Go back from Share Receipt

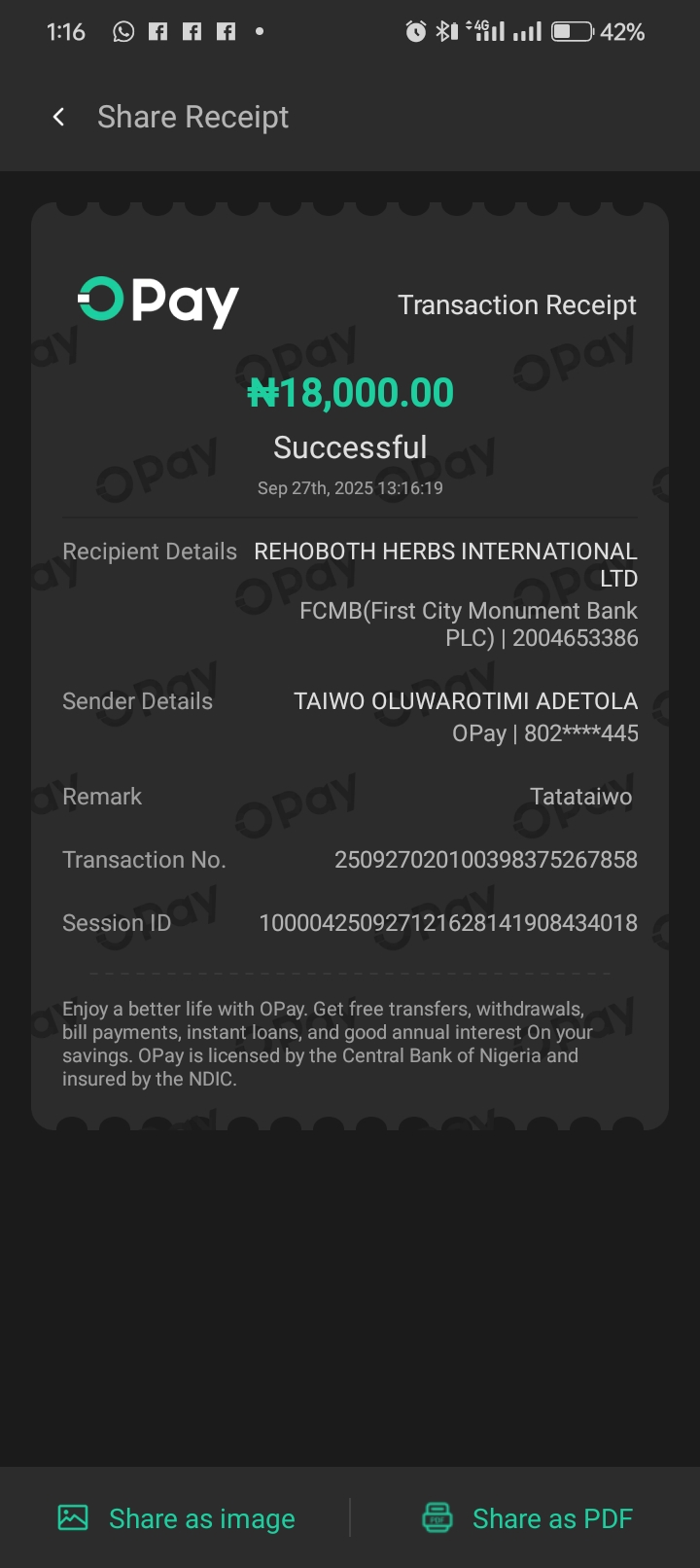(59, 118)
